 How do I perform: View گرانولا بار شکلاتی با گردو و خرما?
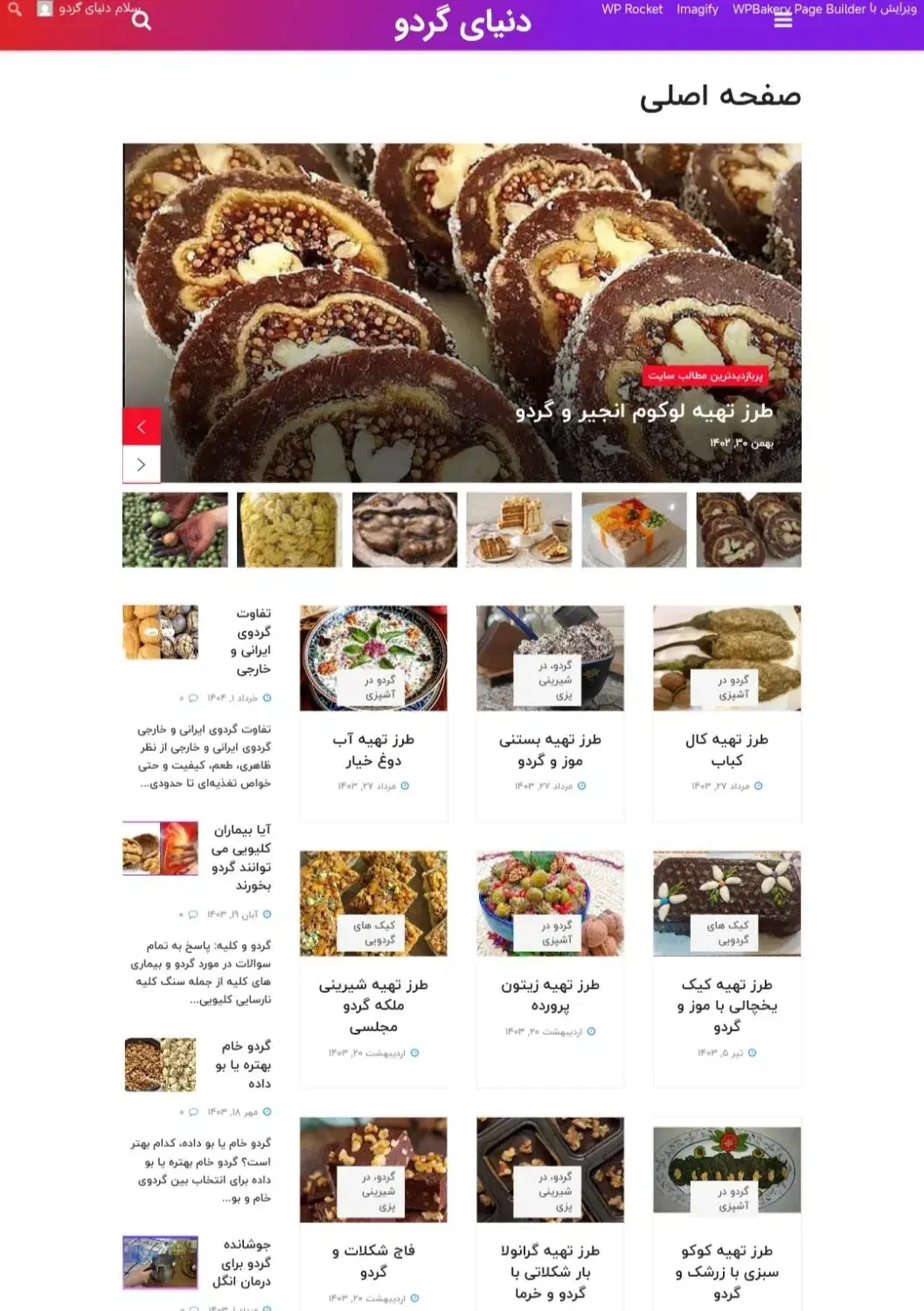550,1272
